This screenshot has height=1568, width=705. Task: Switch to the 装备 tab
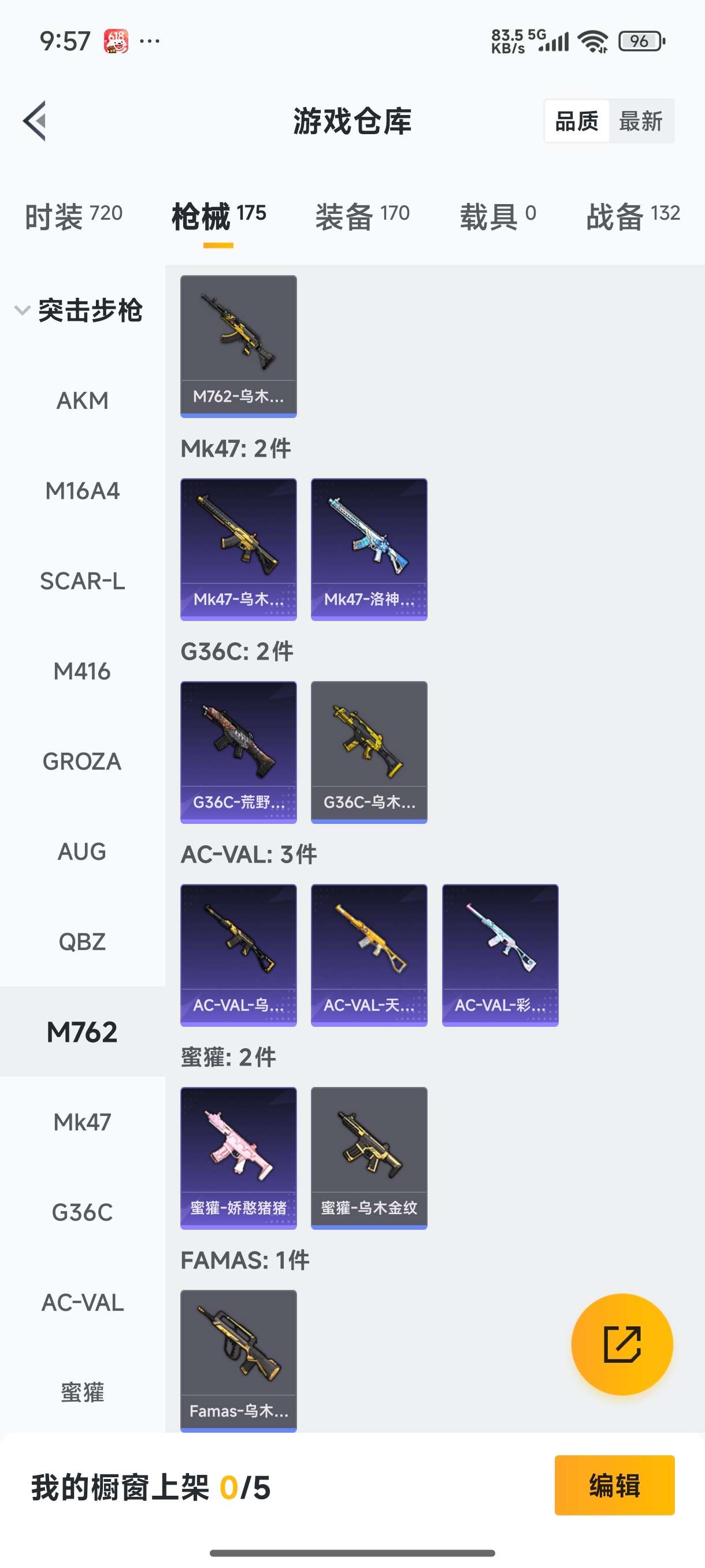[362, 216]
